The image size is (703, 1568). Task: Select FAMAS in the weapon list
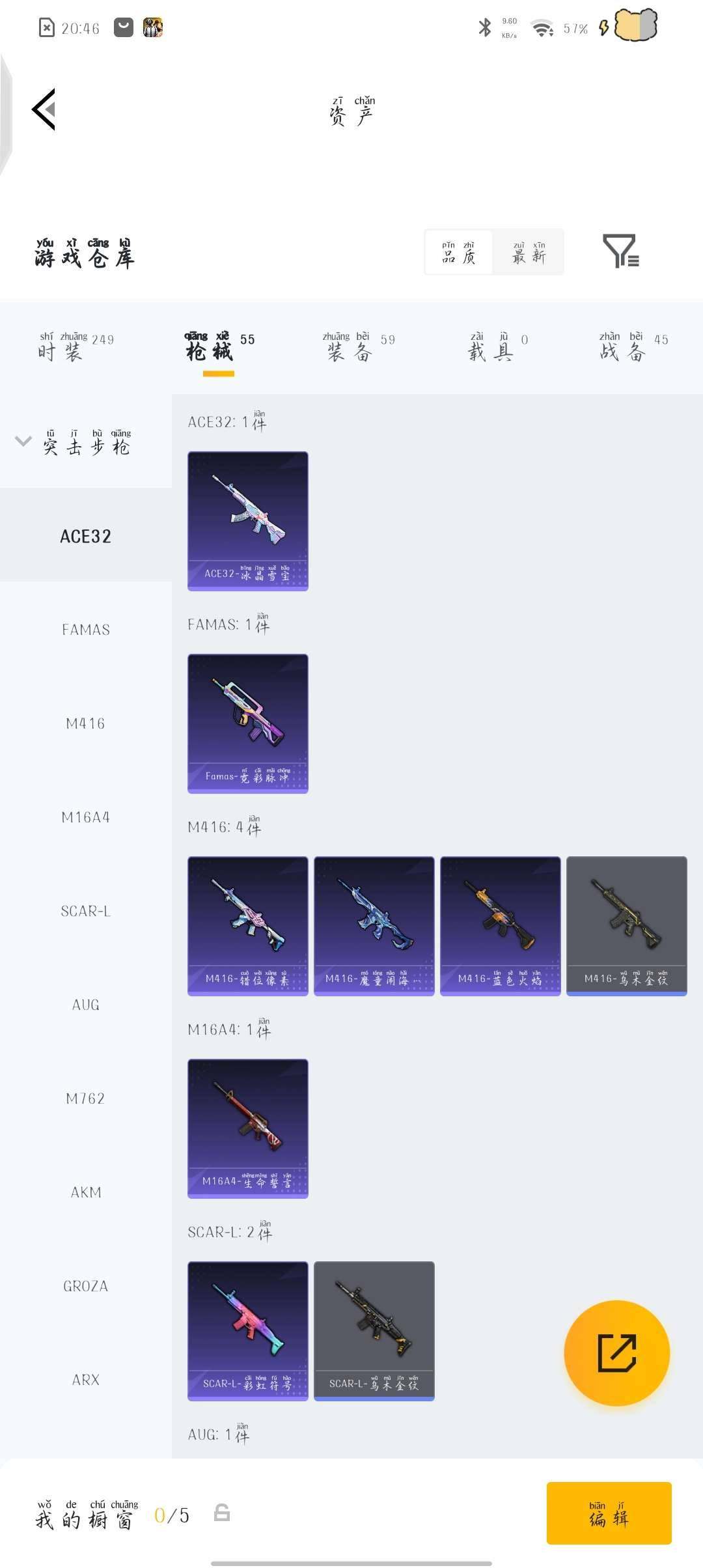(86, 630)
